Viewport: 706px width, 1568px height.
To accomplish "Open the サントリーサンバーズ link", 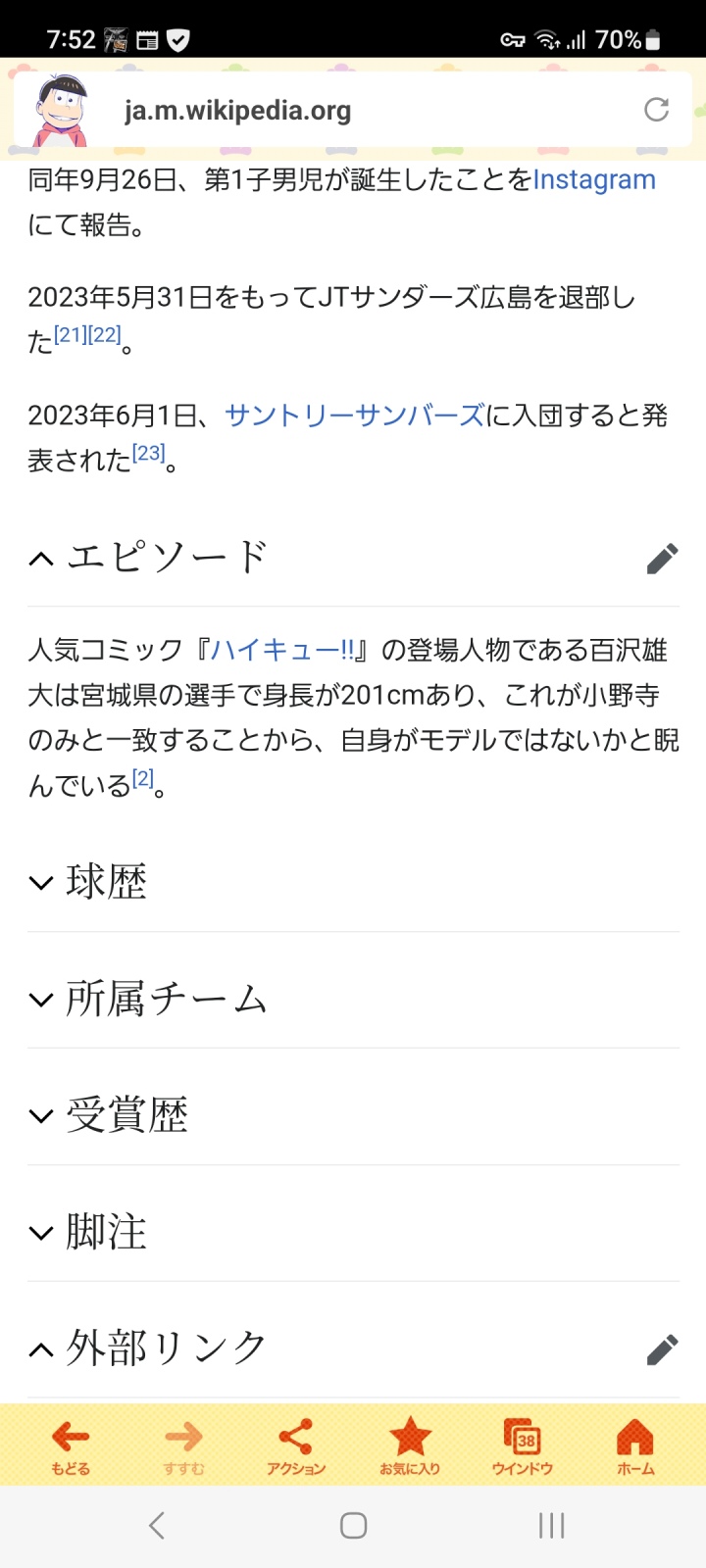I will 355,416.
